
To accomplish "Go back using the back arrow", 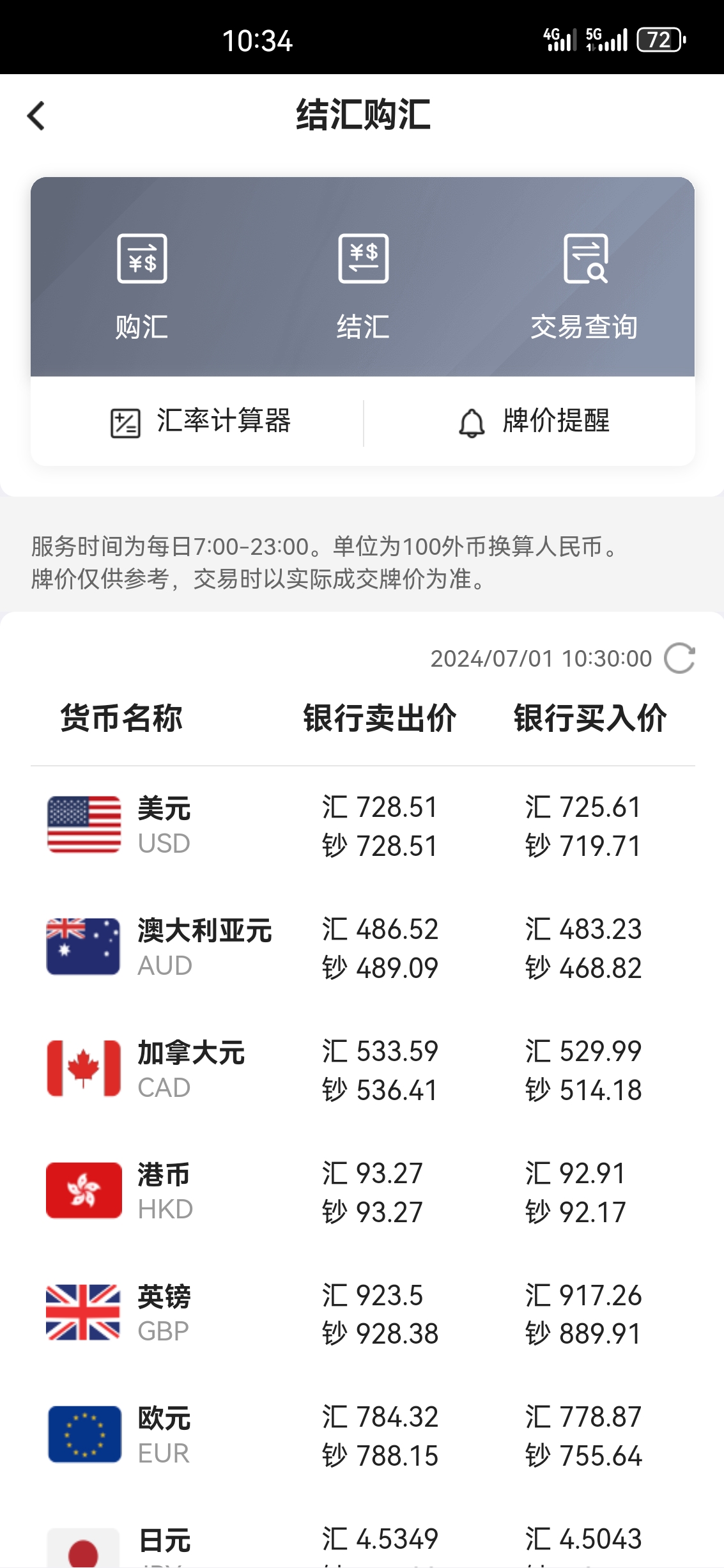I will (36, 116).
